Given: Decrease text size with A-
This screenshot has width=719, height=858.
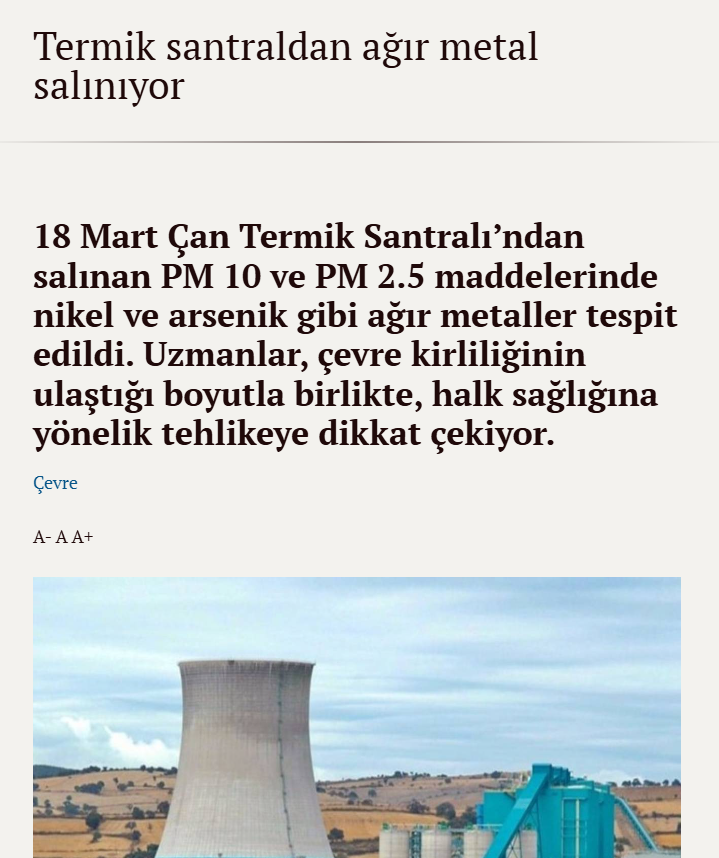Looking at the screenshot, I should click(x=42, y=537).
